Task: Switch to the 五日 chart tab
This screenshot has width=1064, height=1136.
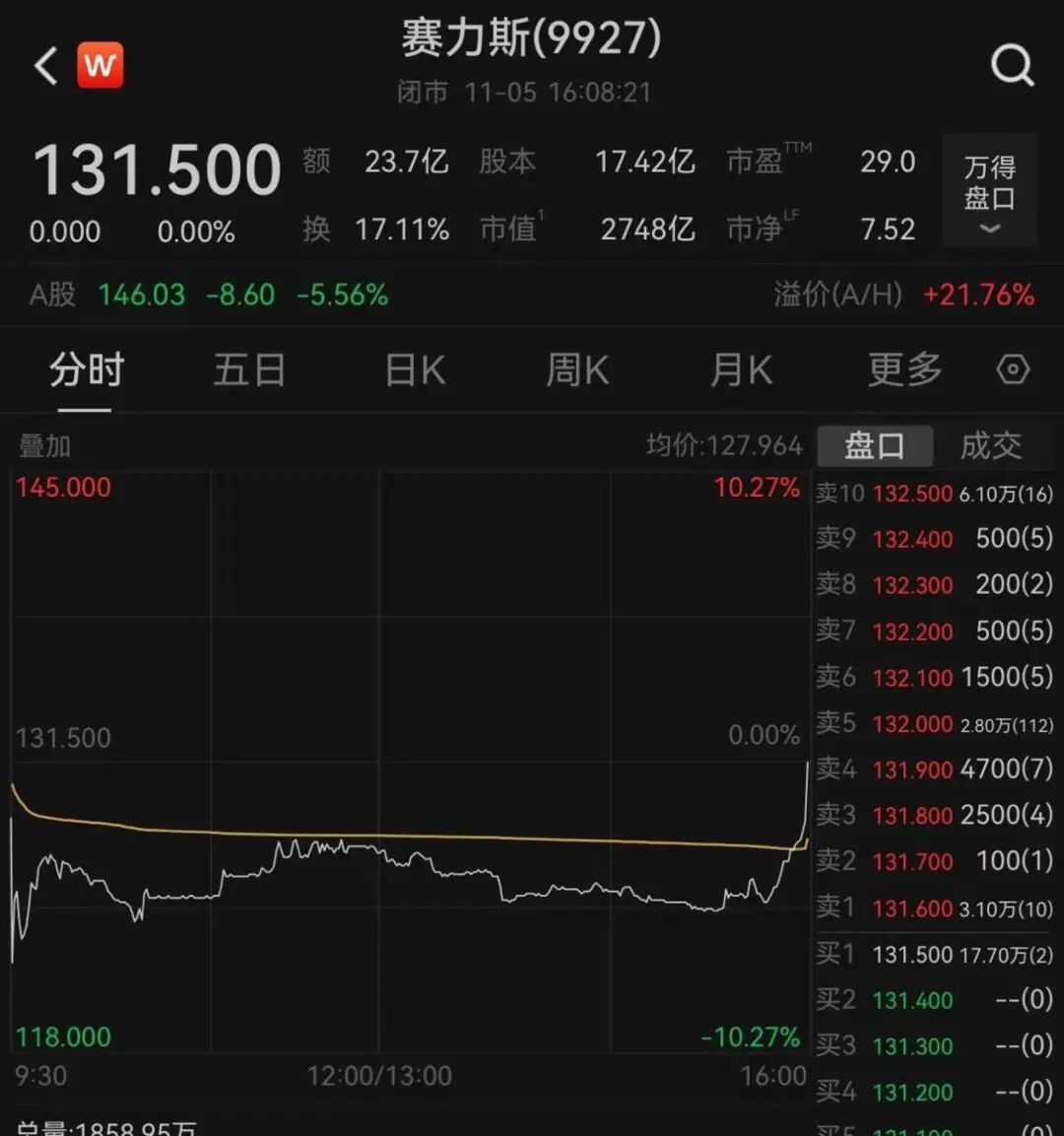Action: click(249, 371)
